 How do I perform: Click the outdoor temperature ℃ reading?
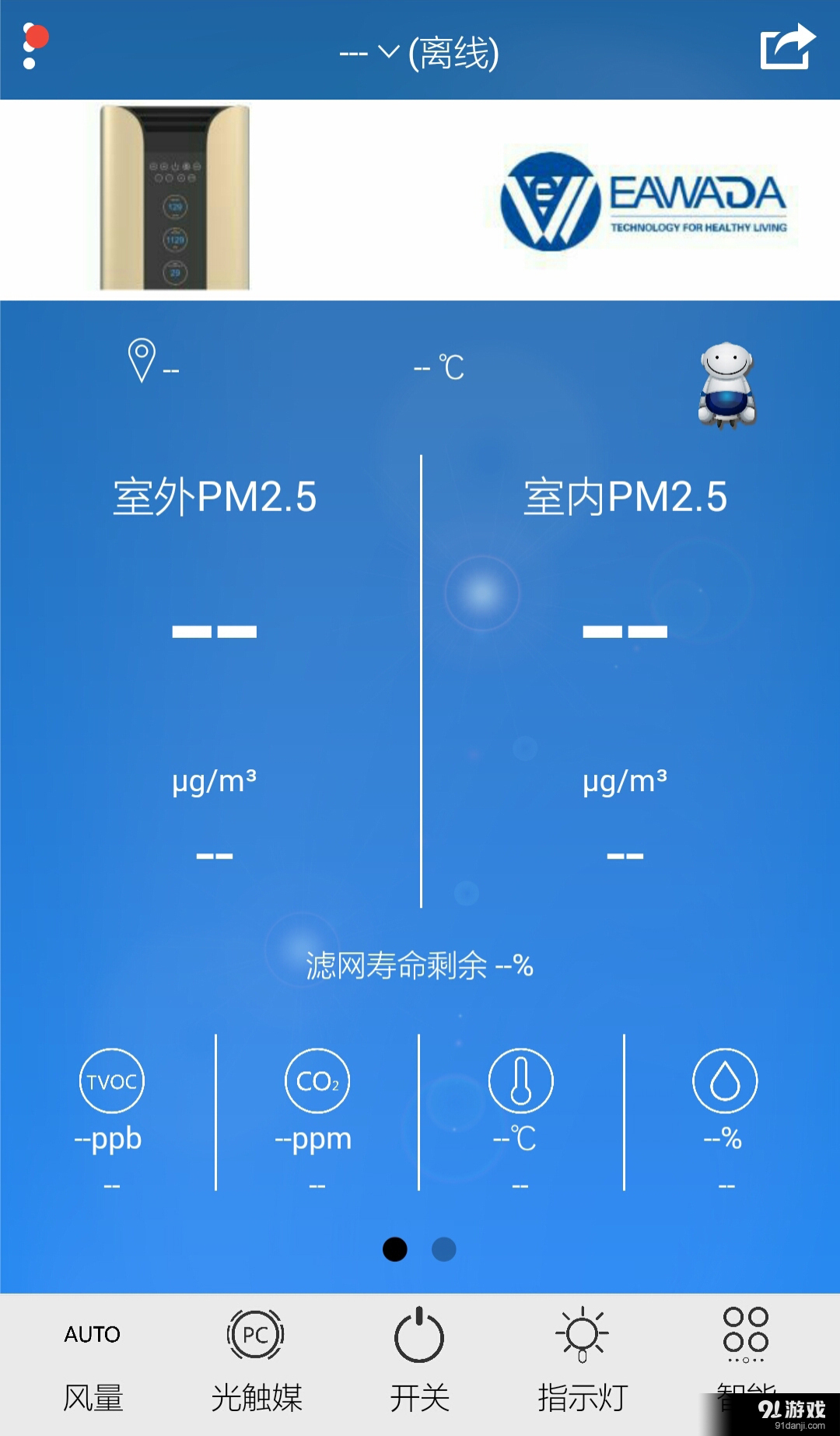point(436,368)
